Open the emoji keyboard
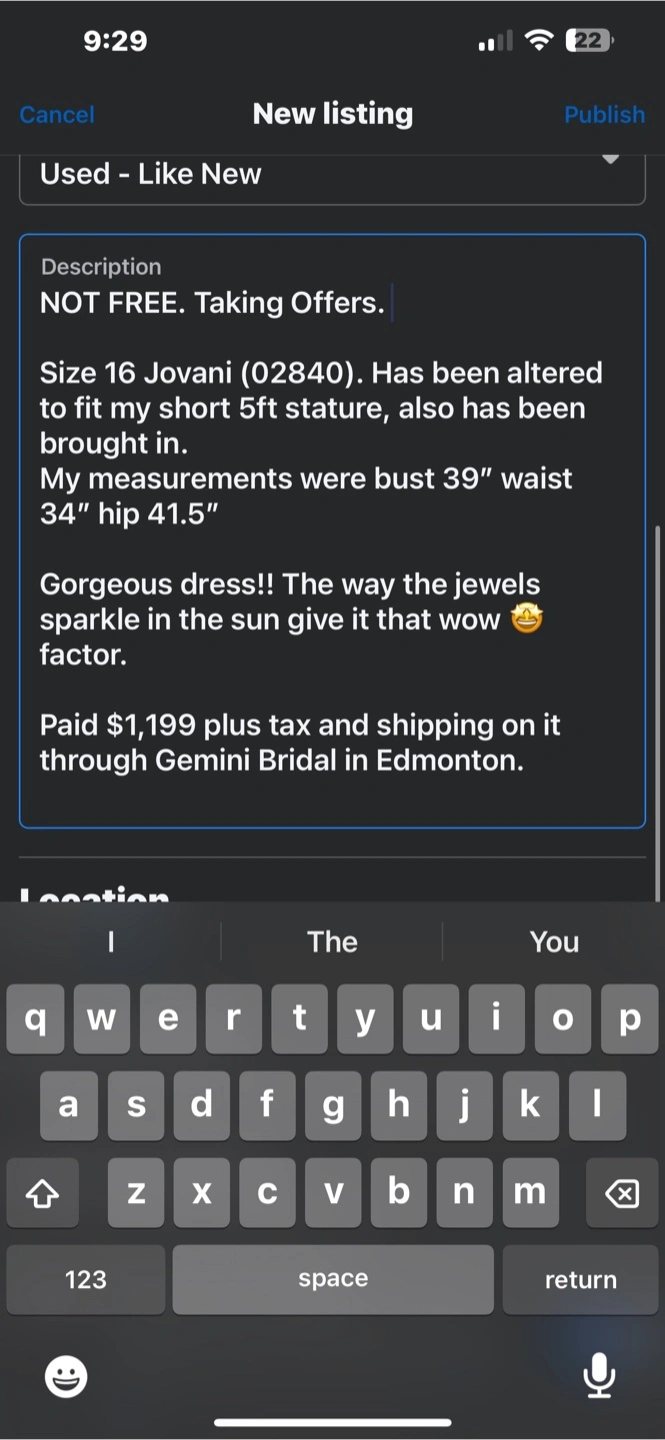 point(66,1377)
